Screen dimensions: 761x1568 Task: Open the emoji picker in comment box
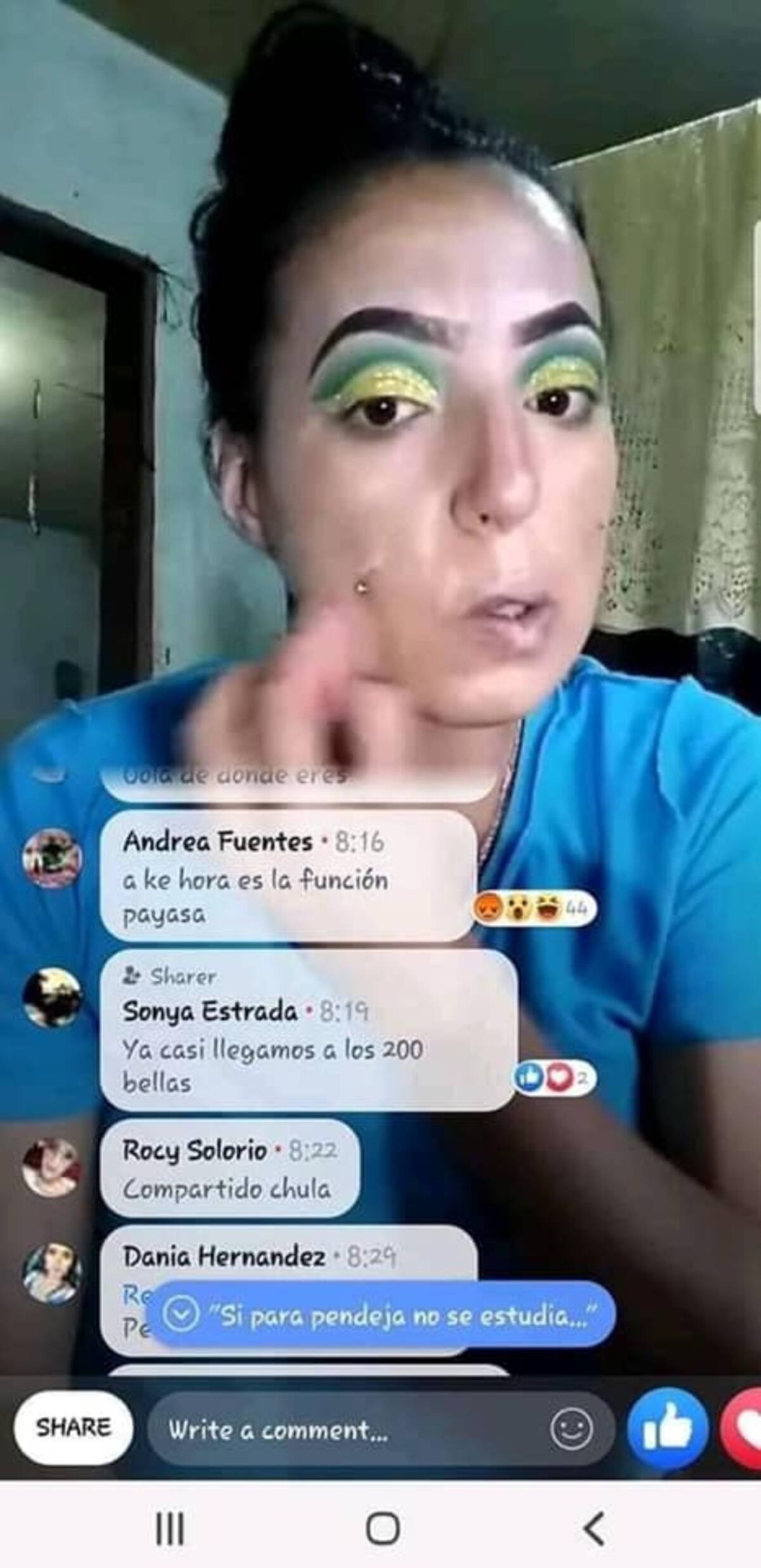click(571, 1430)
